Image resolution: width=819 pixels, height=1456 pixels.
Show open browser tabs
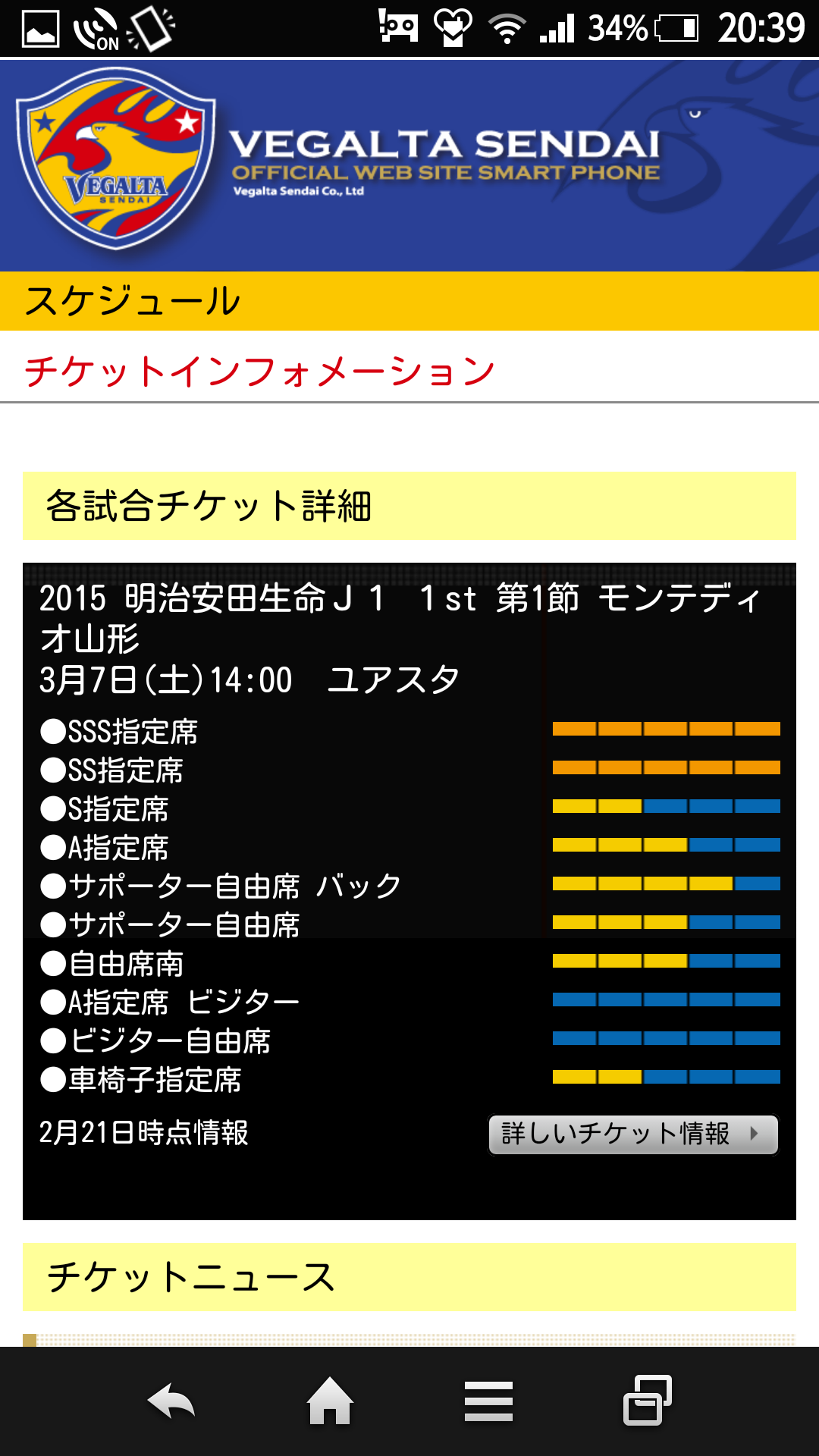648,1400
